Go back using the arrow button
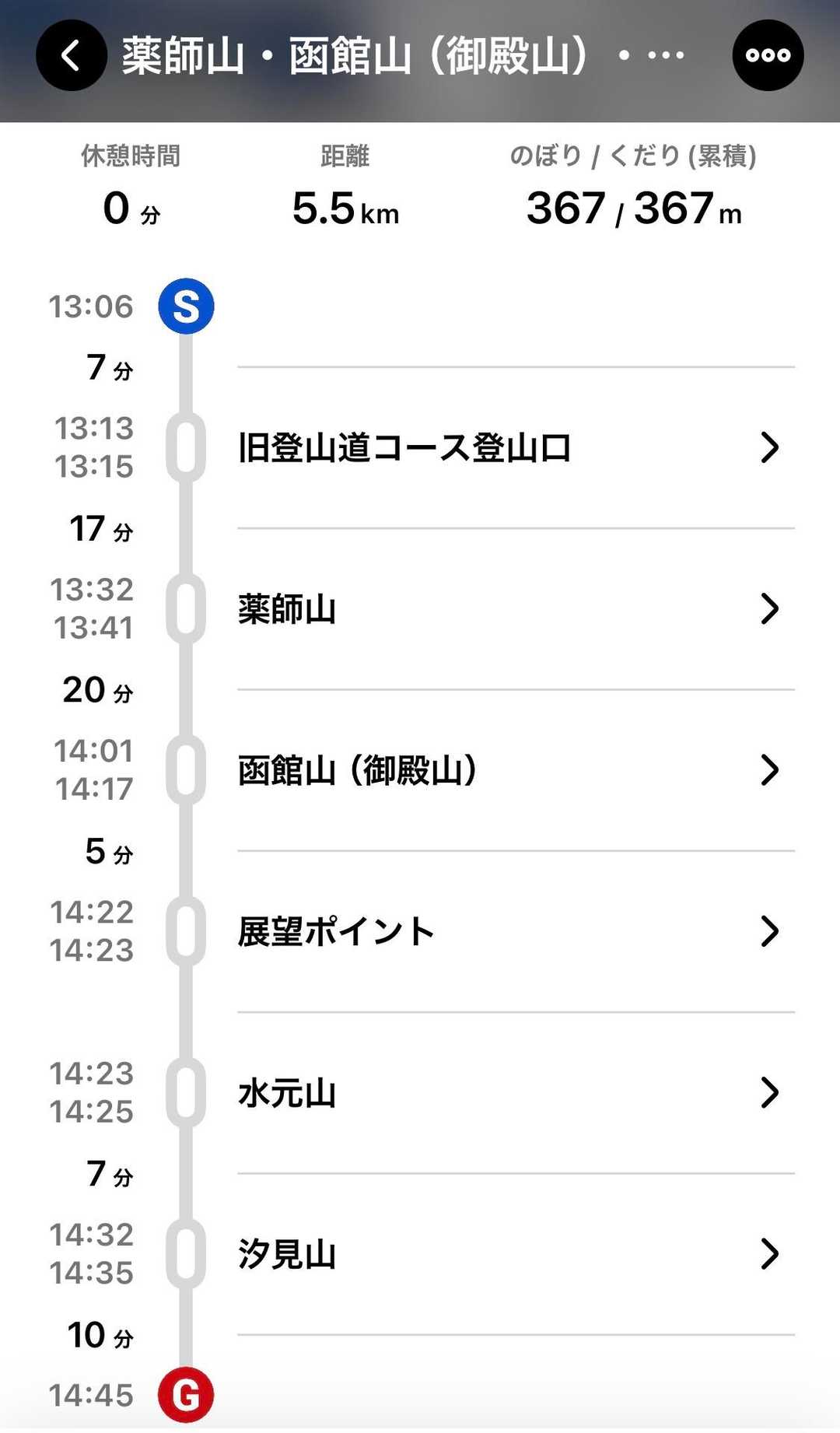Image resolution: width=840 pixels, height=1433 pixels. point(71,55)
